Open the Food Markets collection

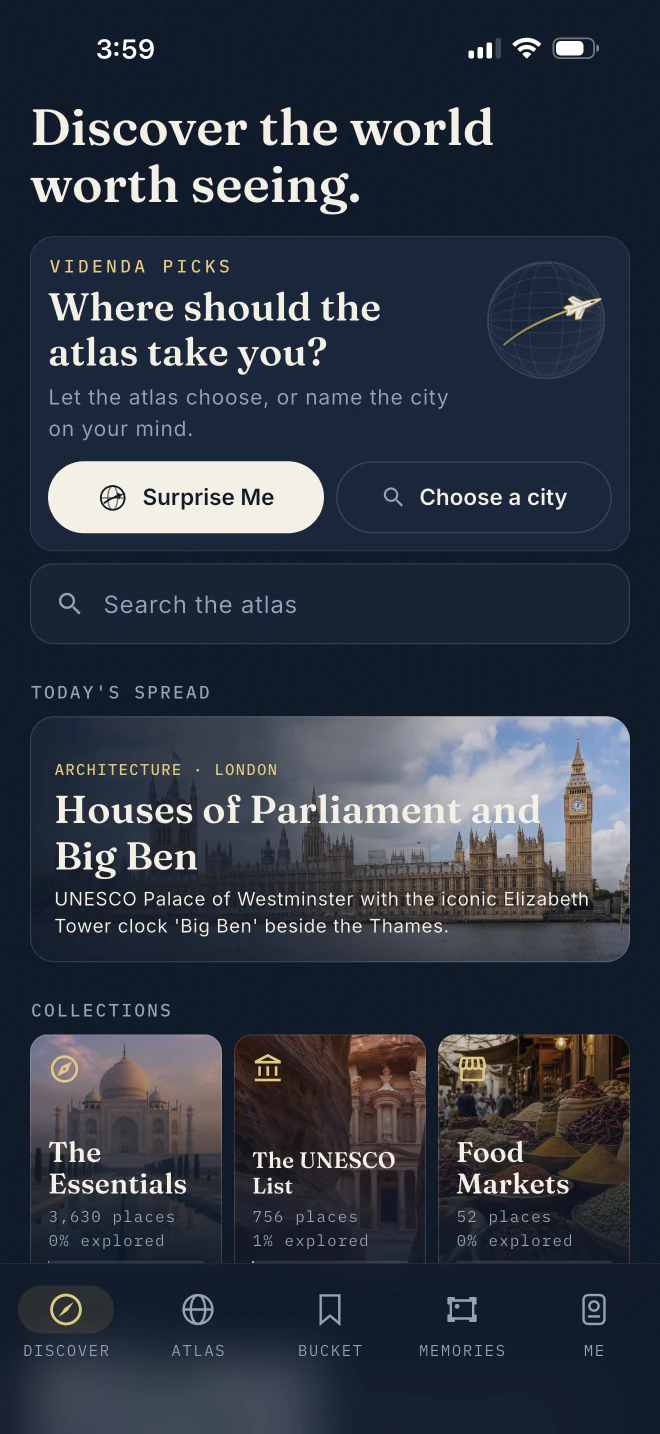pyautogui.click(x=534, y=1149)
